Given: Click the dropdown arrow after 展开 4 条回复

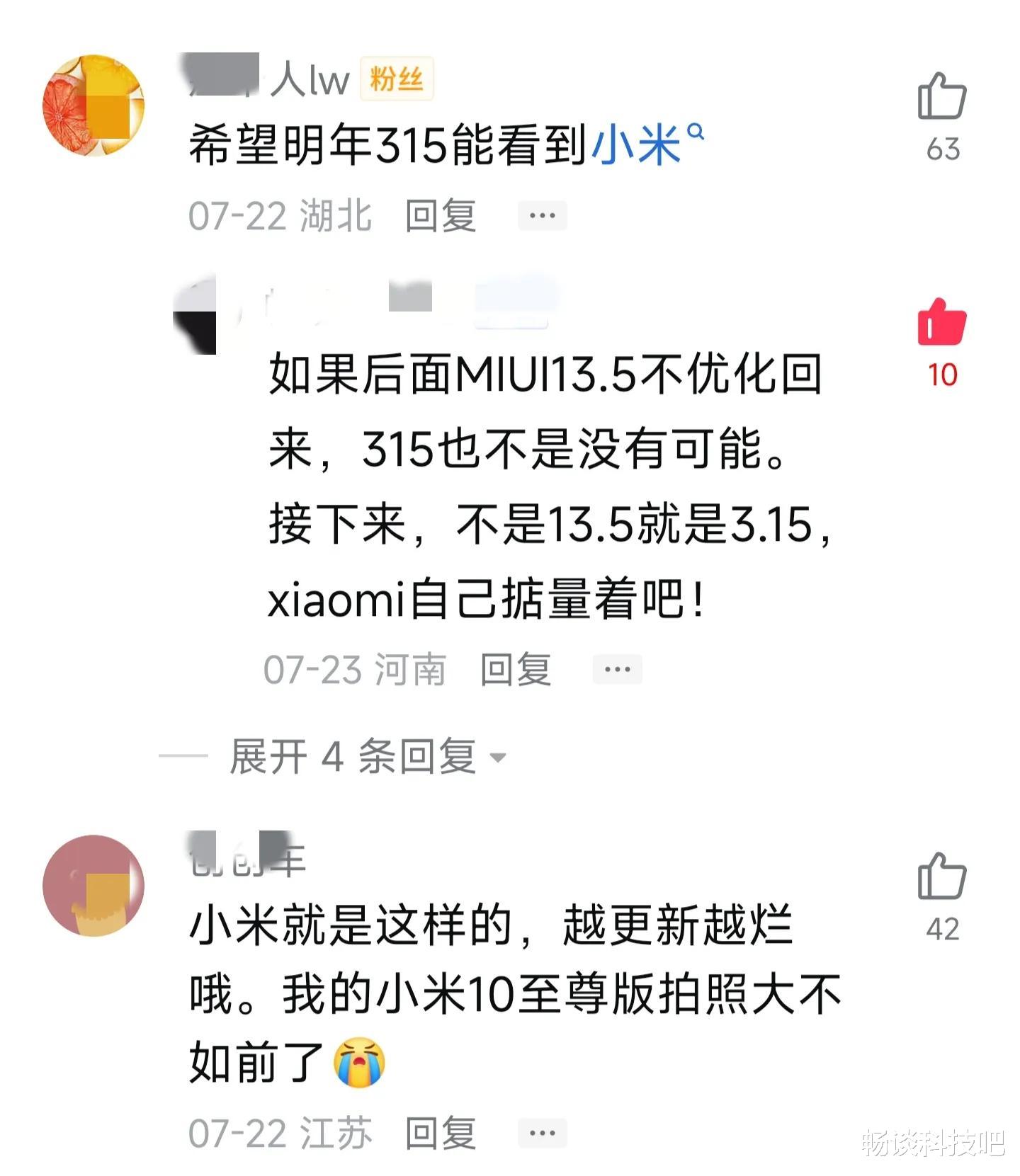Looking at the screenshot, I should 501,758.
